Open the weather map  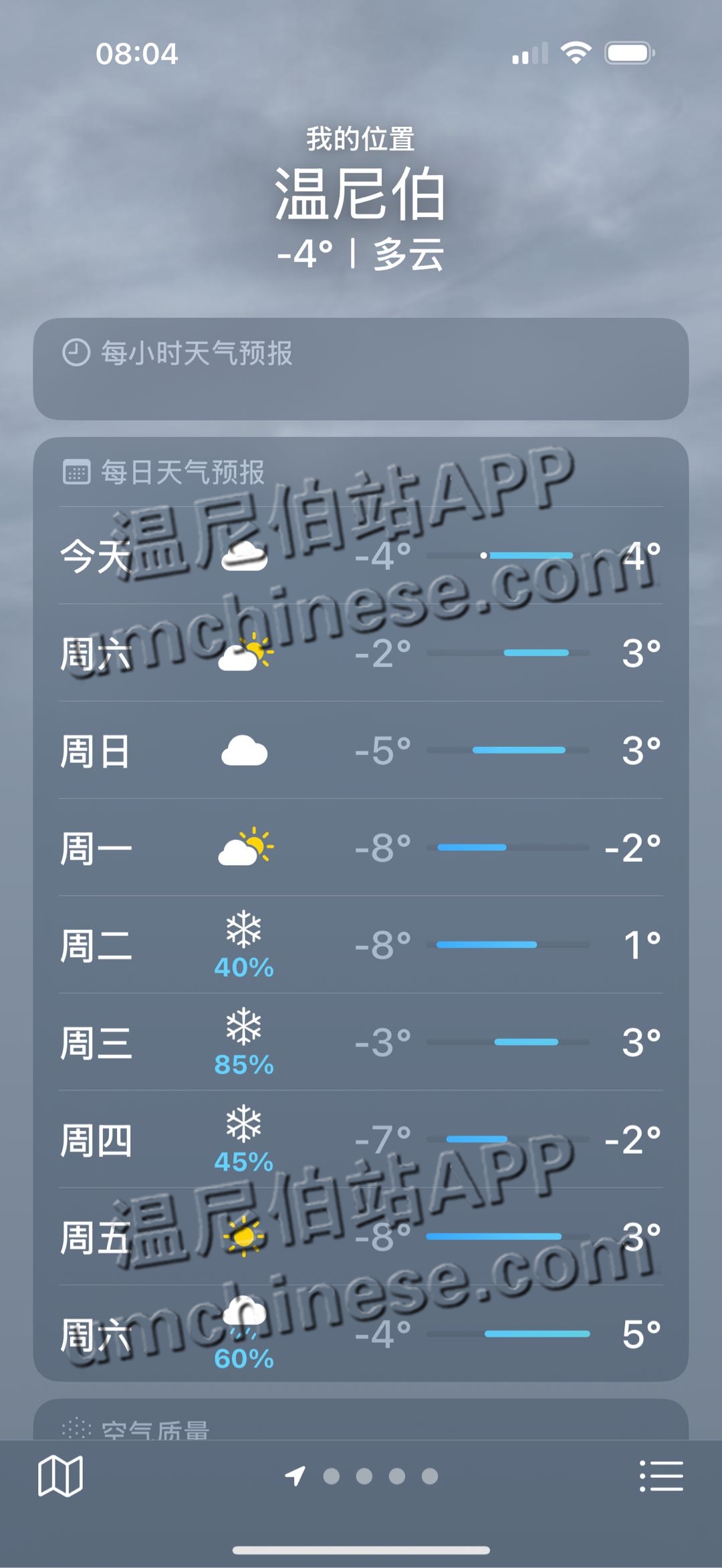tap(60, 1476)
